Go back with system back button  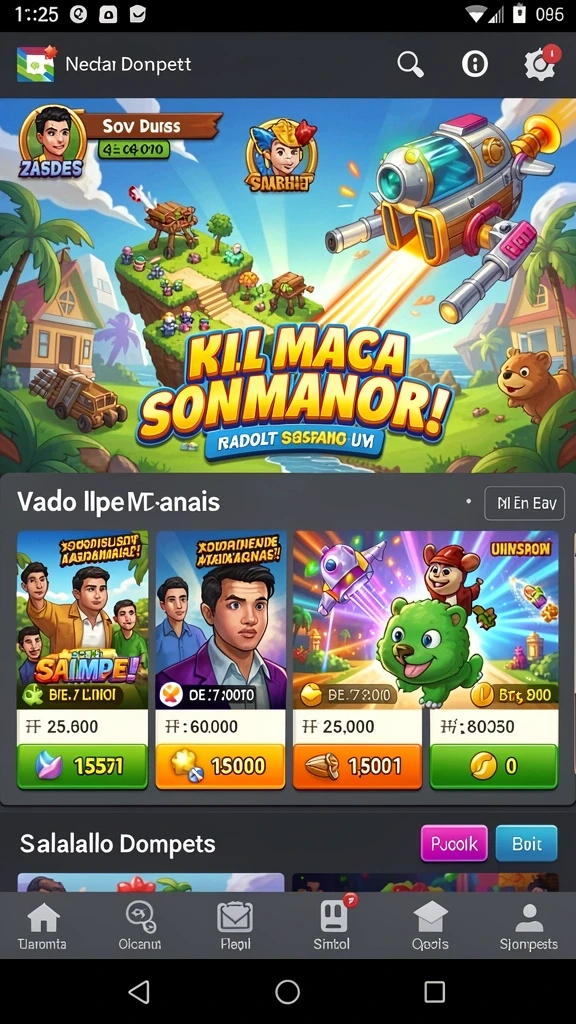(139, 991)
